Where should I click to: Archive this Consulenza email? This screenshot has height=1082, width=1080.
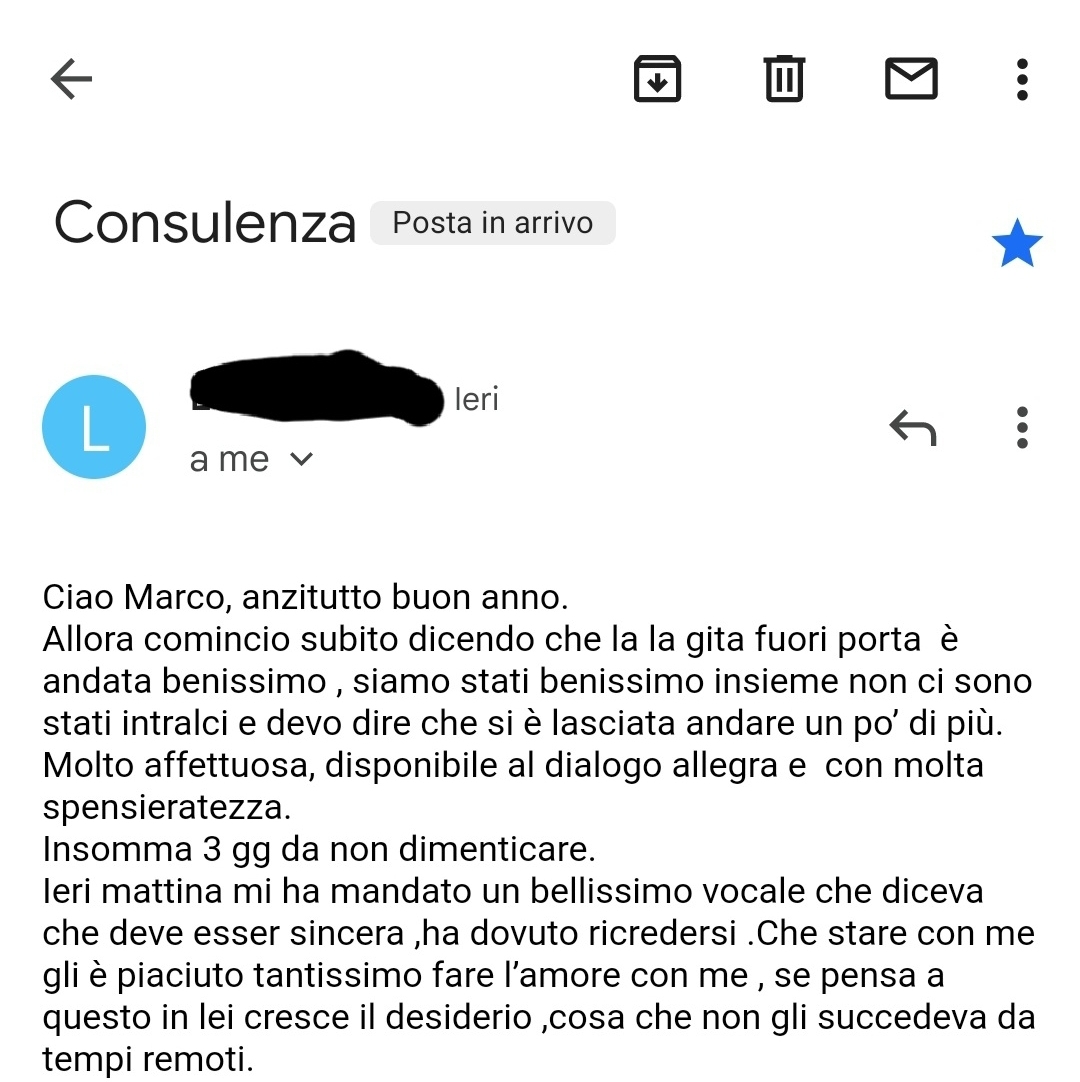point(657,79)
